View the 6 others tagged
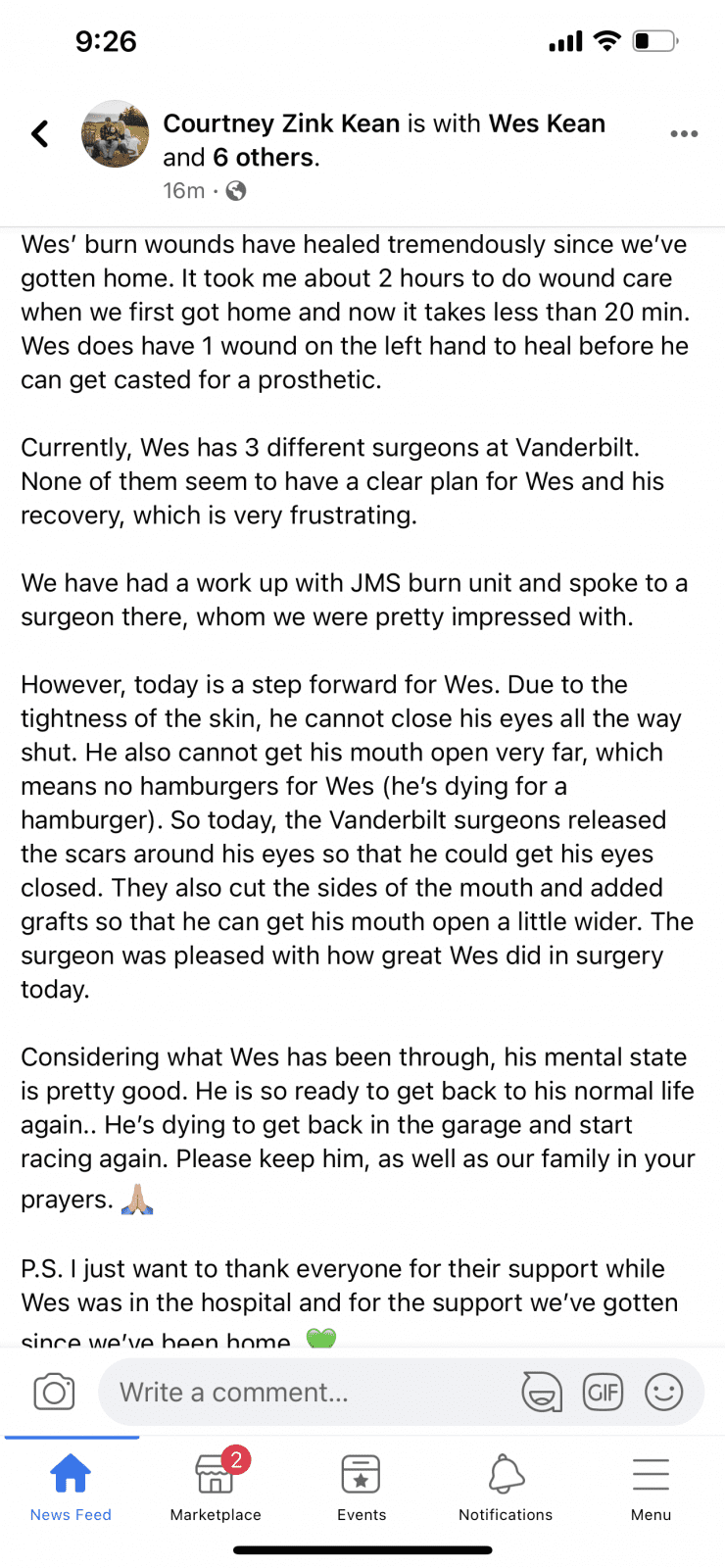 tap(265, 158)
